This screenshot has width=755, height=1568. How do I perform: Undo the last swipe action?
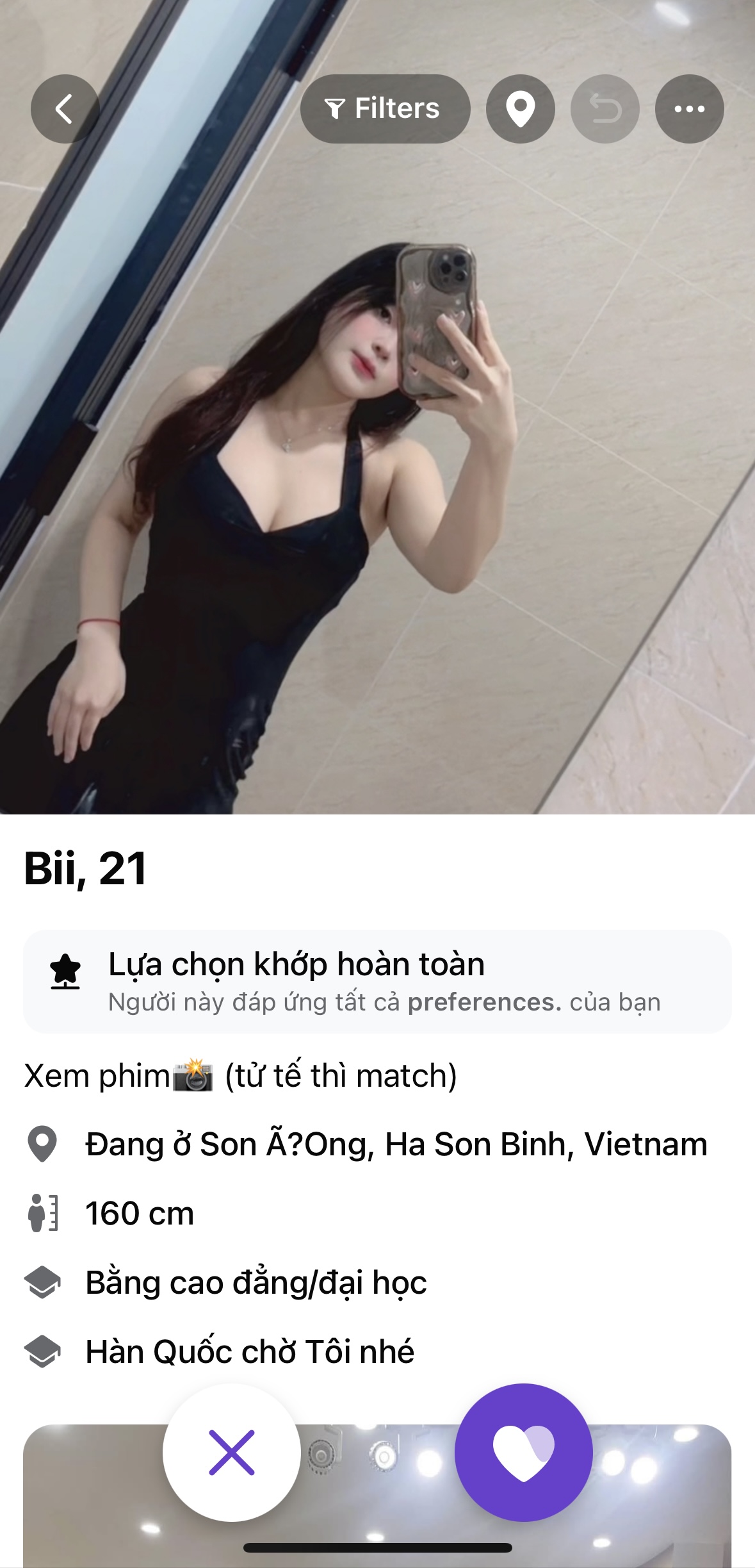605,109
